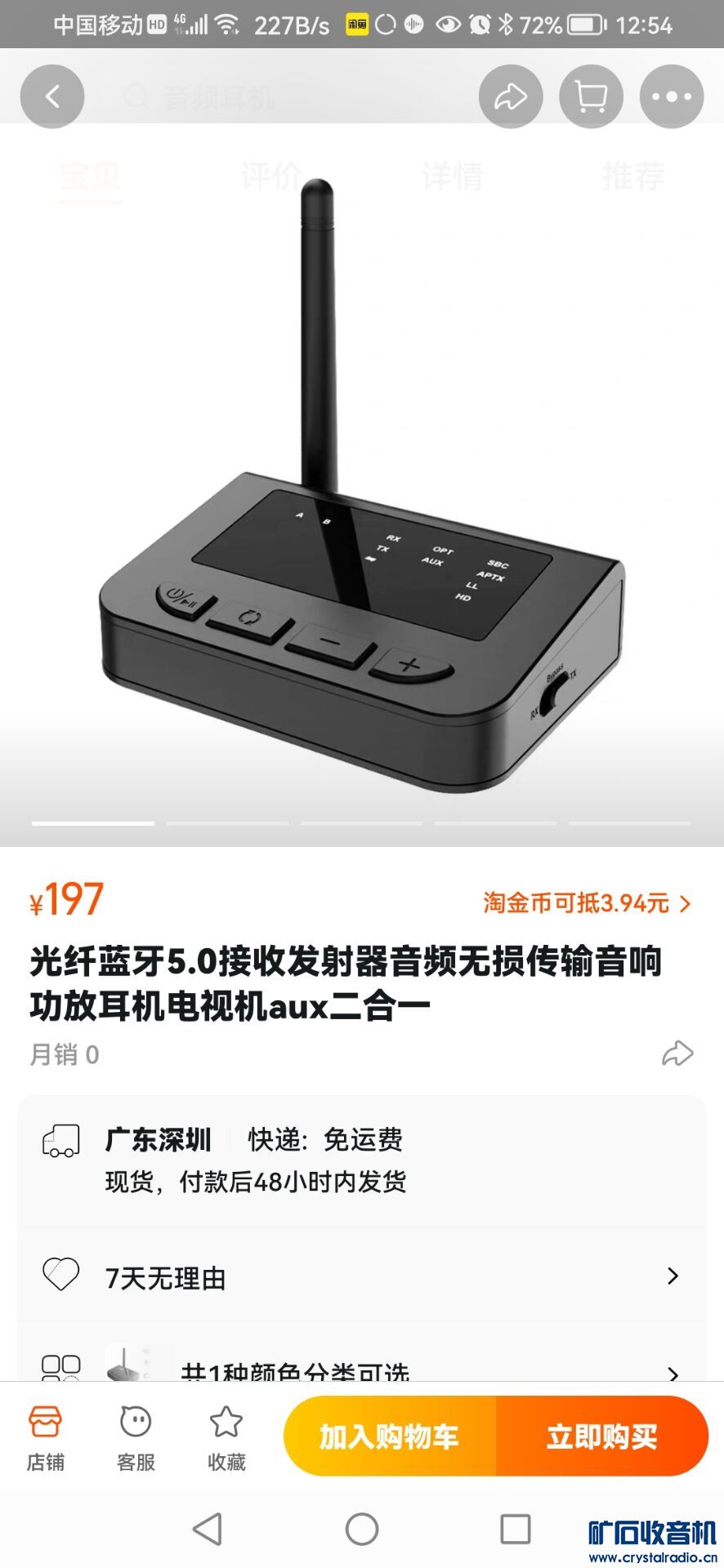
Task: Open the recent apps overview
Action: (x=515, y=1529)
